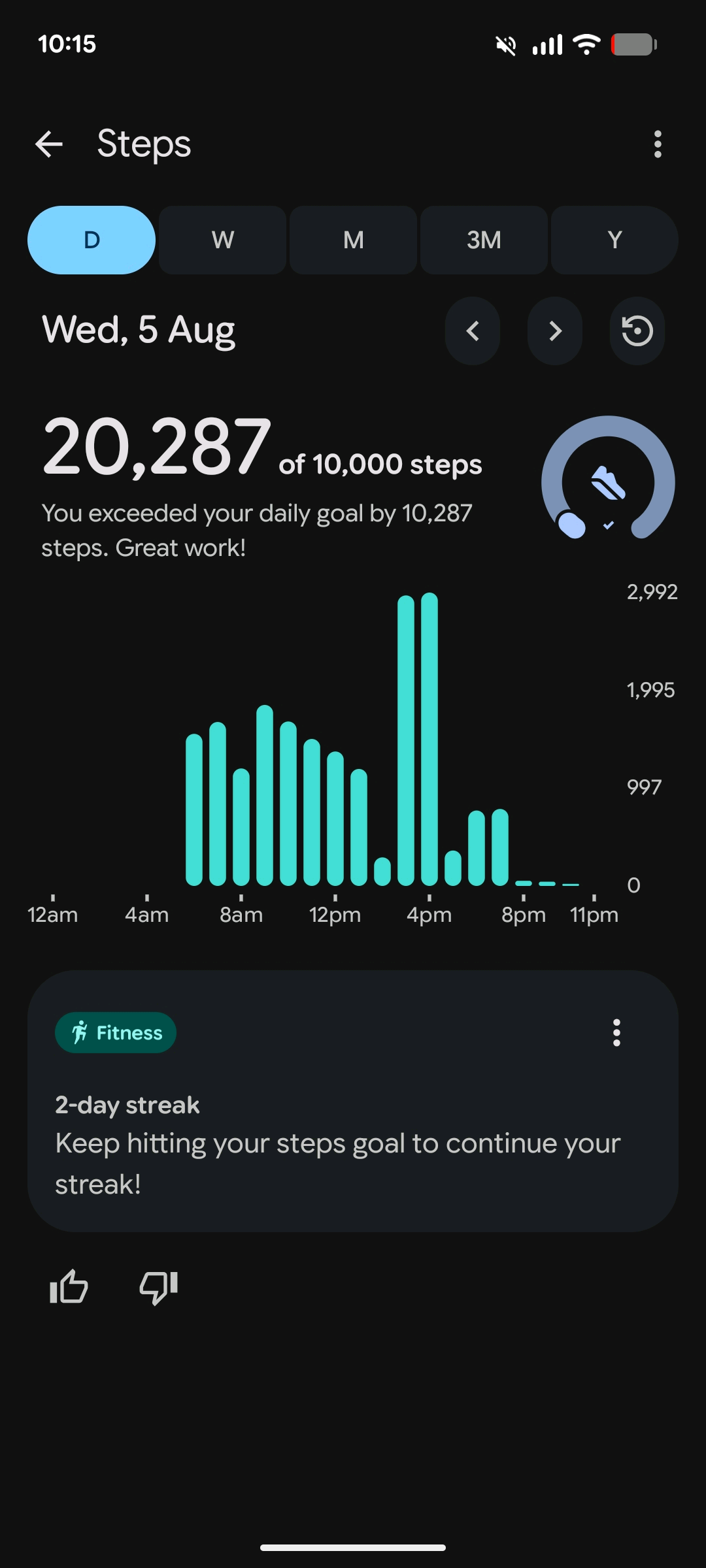This screenshot has height=1568, width=706.
Task: Switch to the 3M view
Action: click(484, 240)
